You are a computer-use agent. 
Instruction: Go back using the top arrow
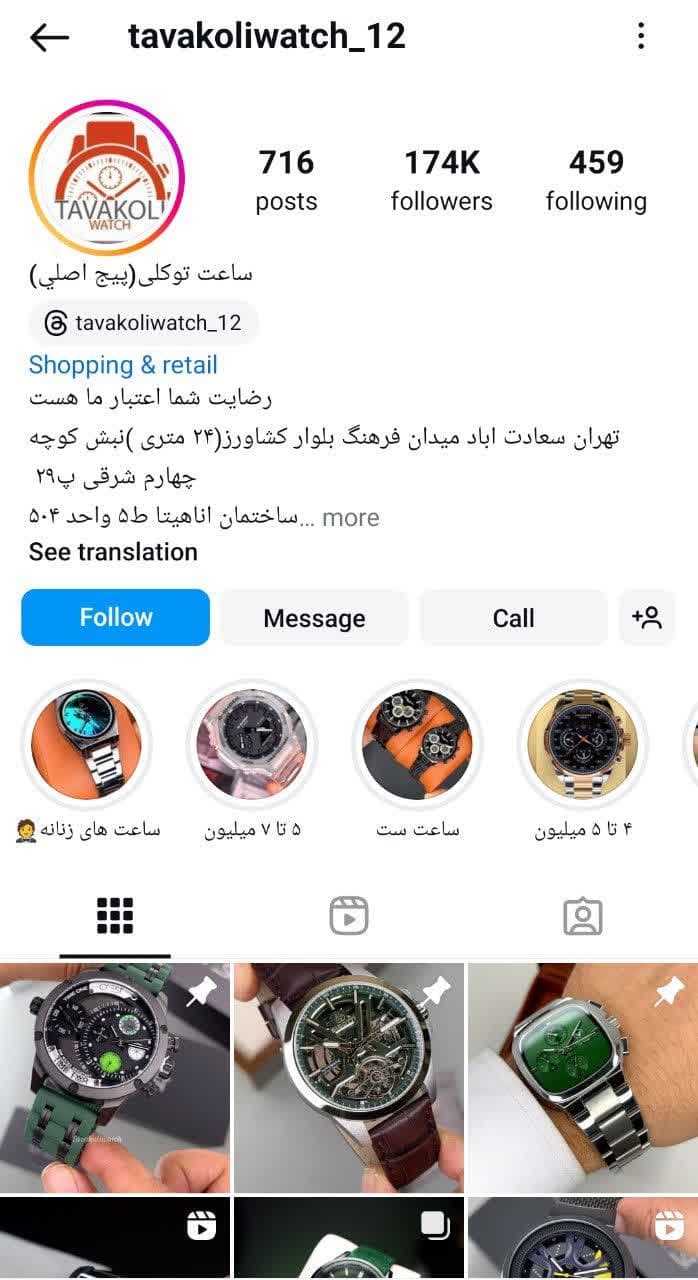pos(49,38)
